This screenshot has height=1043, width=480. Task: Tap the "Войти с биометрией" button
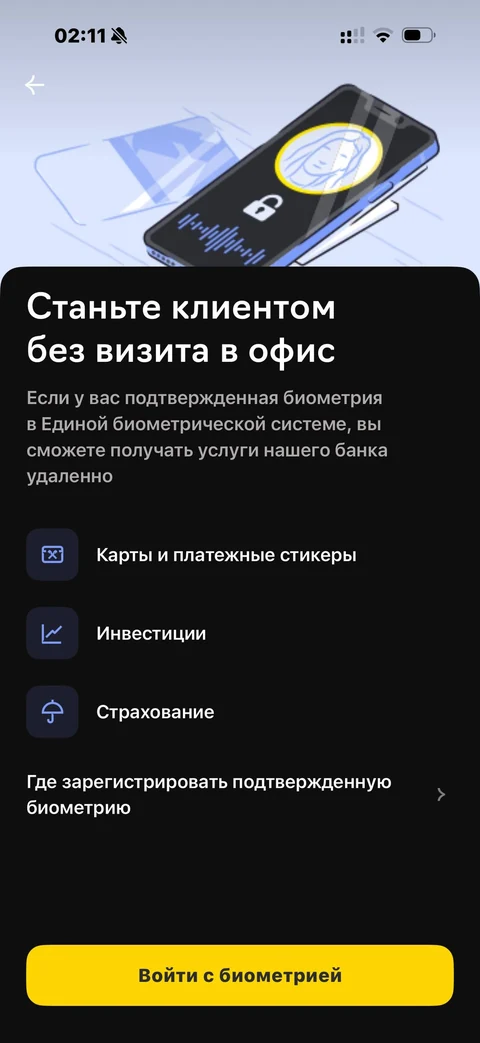[x=240, y=975]
